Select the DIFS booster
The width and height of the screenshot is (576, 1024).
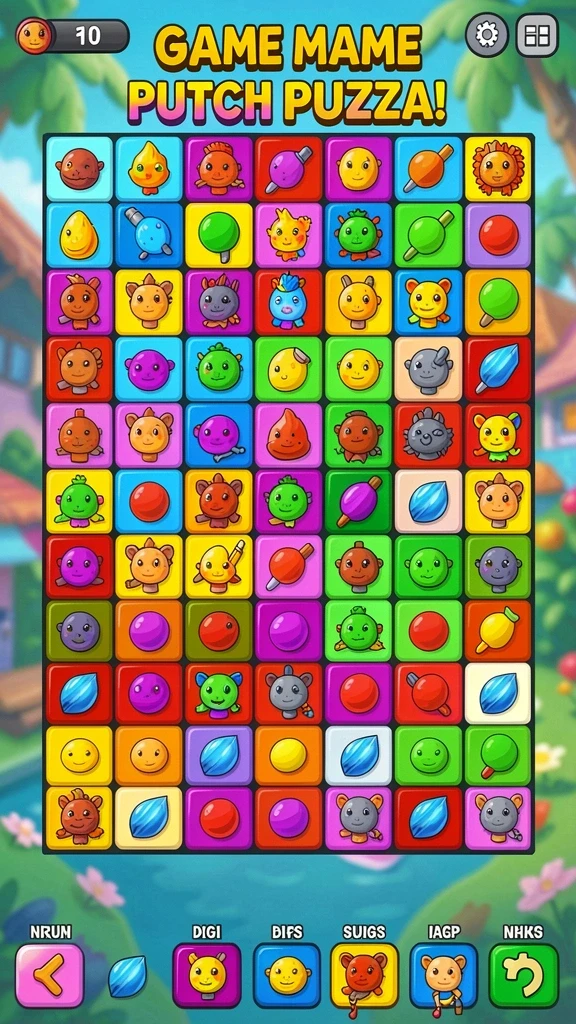(x=287, y=976)
